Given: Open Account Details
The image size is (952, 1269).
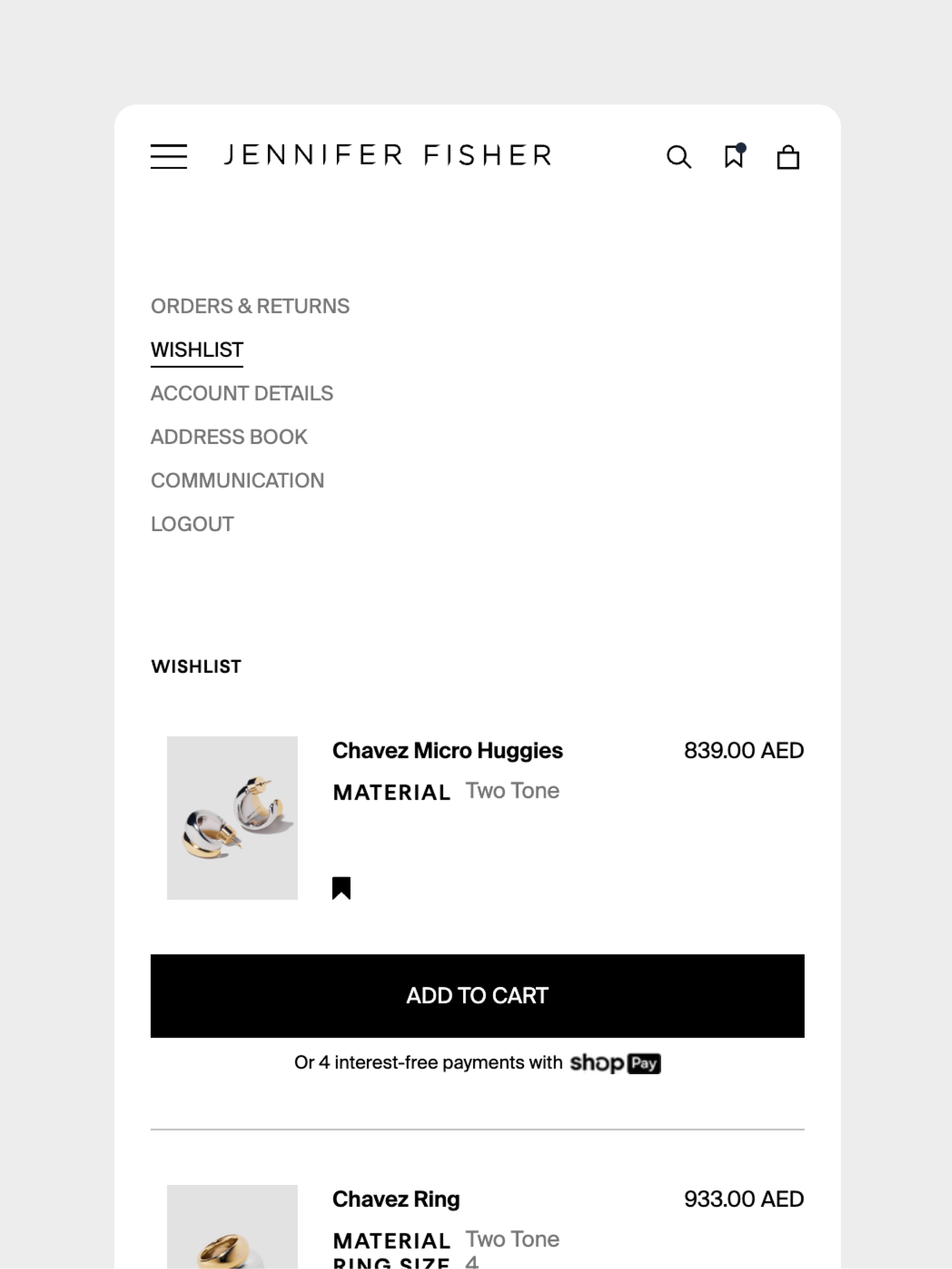Looking at the screenshot, I should (242, 394).
